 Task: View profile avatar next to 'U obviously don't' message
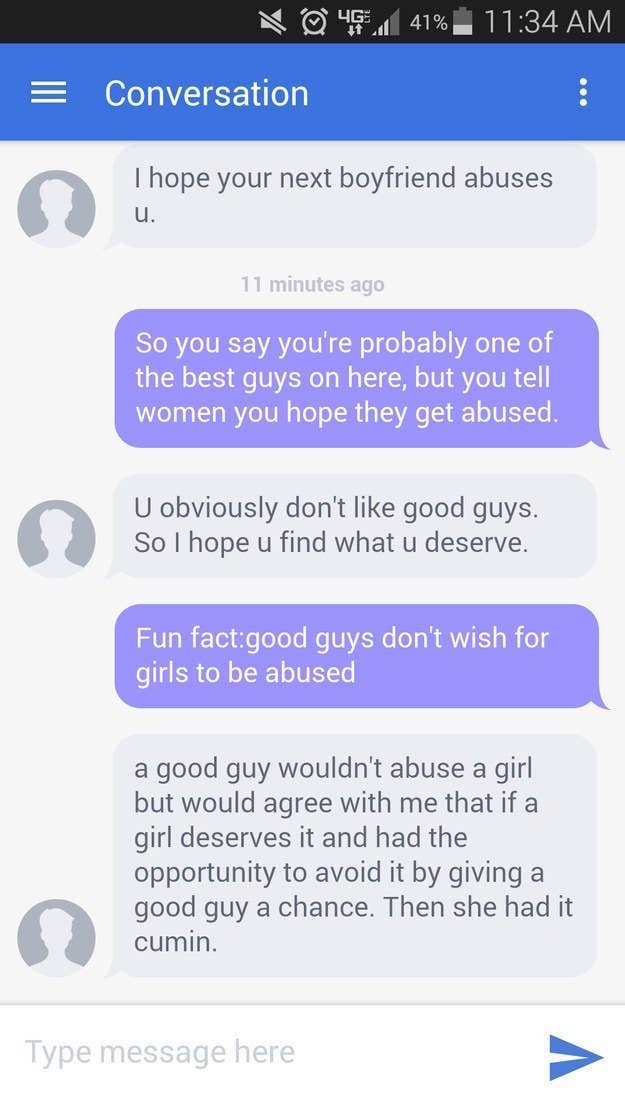click(57, 538)
